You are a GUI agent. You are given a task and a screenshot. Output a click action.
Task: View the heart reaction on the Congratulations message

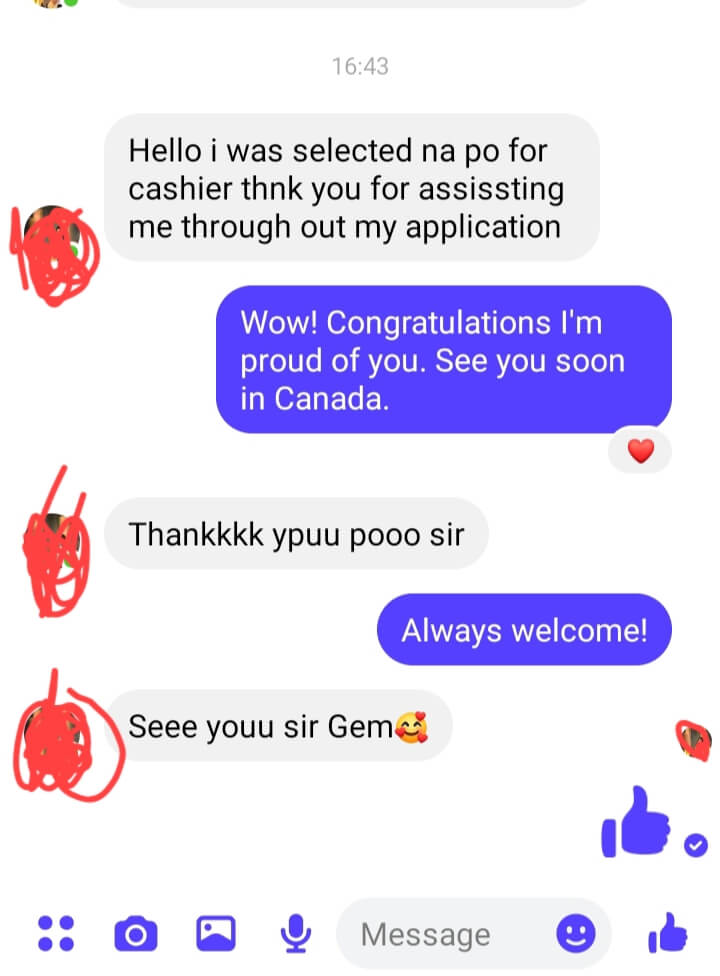pos(640,452)
